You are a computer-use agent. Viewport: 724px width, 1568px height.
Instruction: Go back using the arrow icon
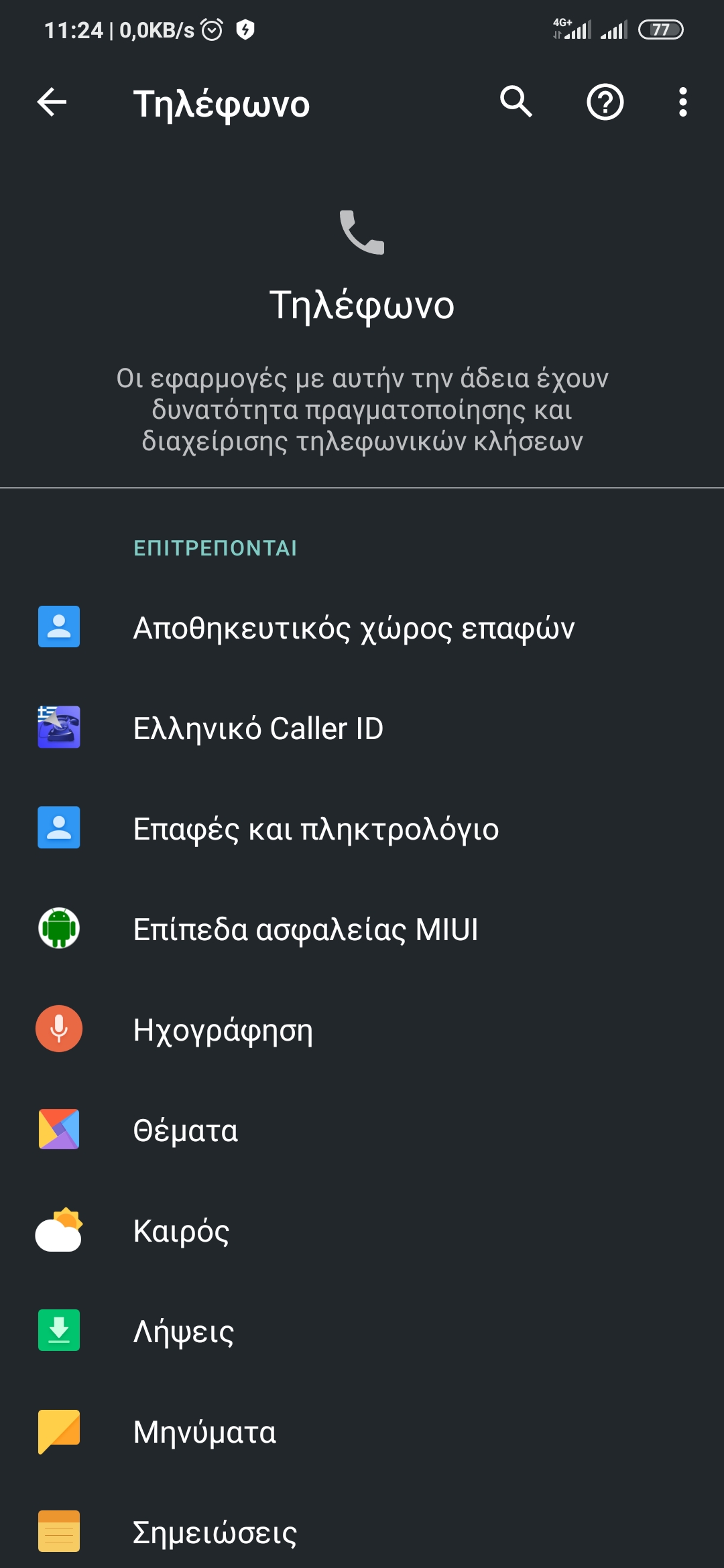pos(52,103)
